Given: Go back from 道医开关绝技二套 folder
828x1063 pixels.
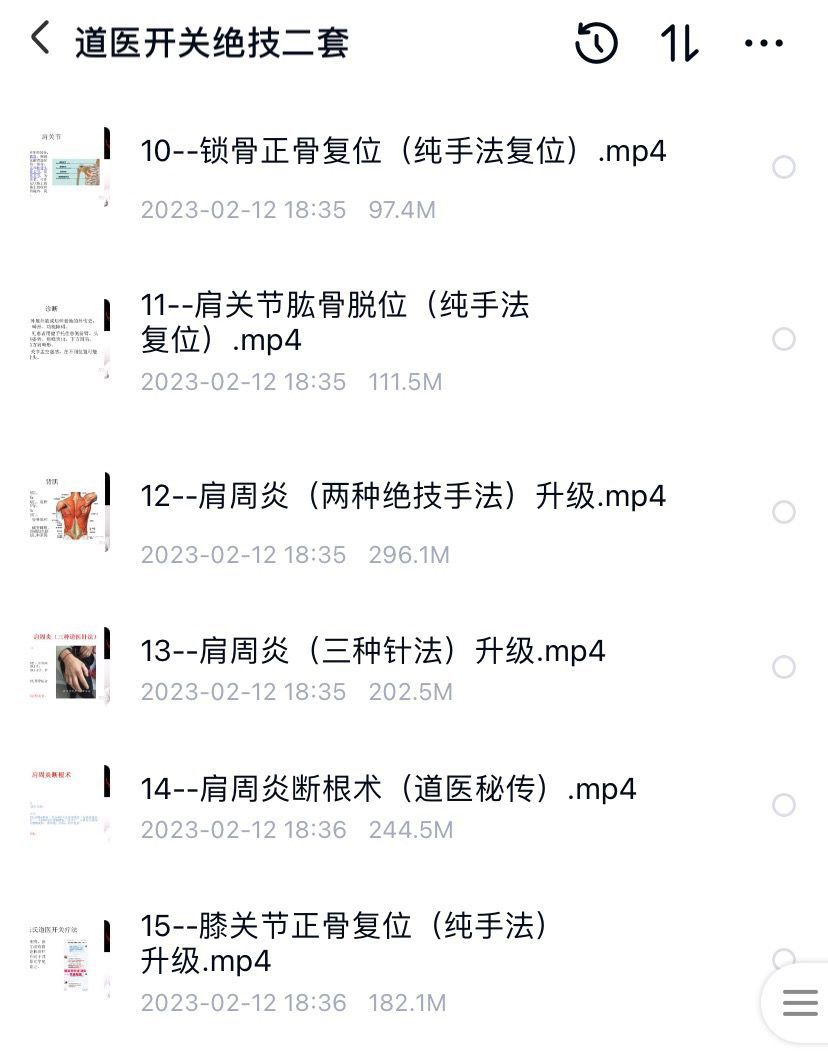Looking at the screenshot, I should click(40, 40).
